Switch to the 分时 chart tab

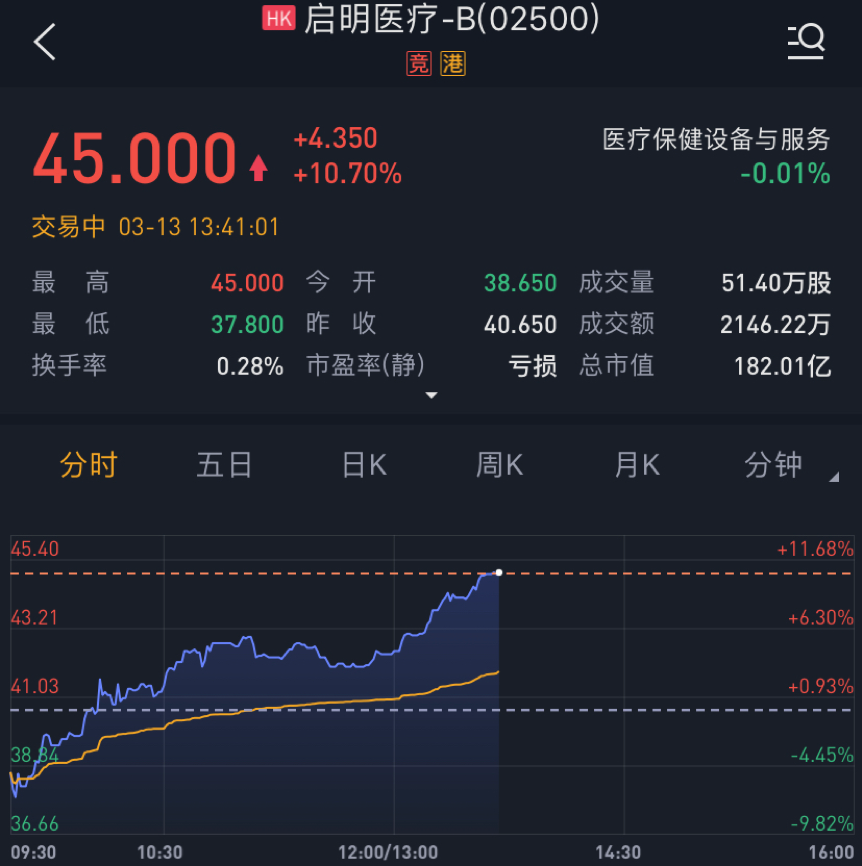click(89, 465)
